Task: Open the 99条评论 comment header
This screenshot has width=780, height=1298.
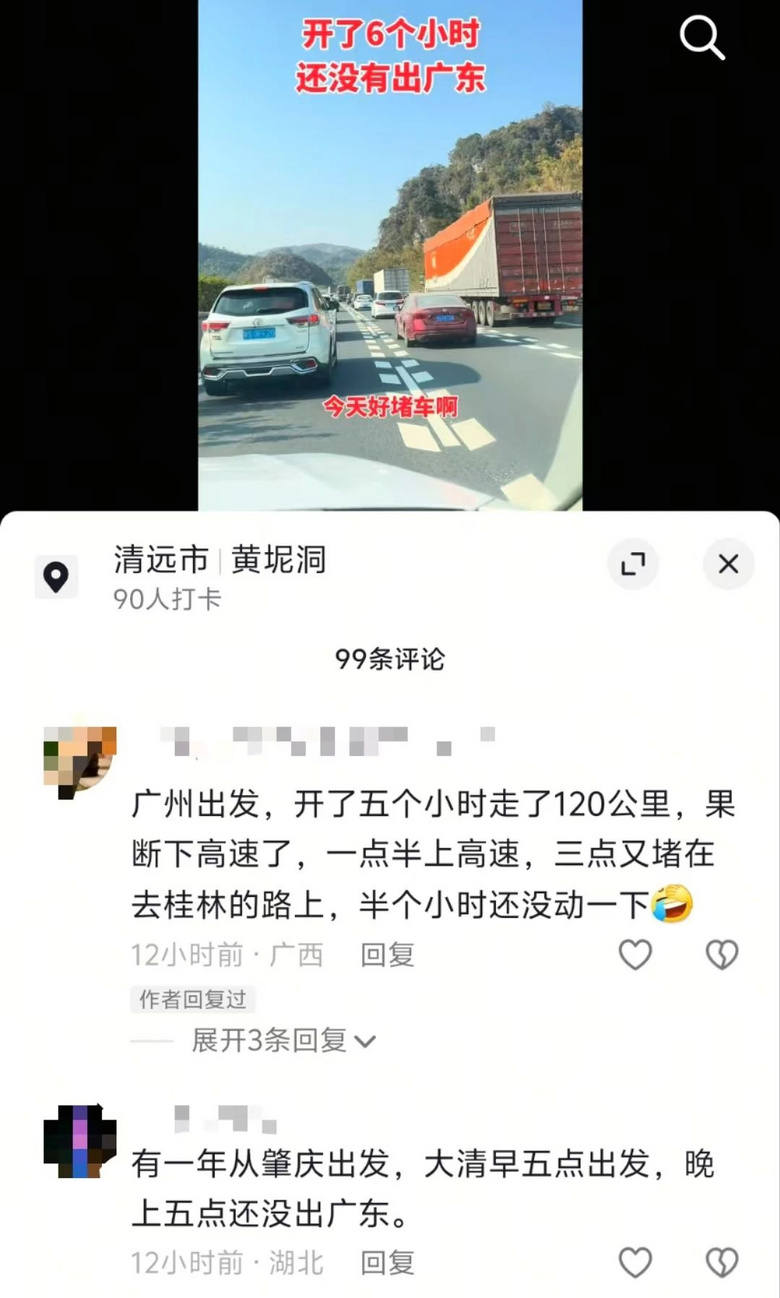Action: point(389,660)
